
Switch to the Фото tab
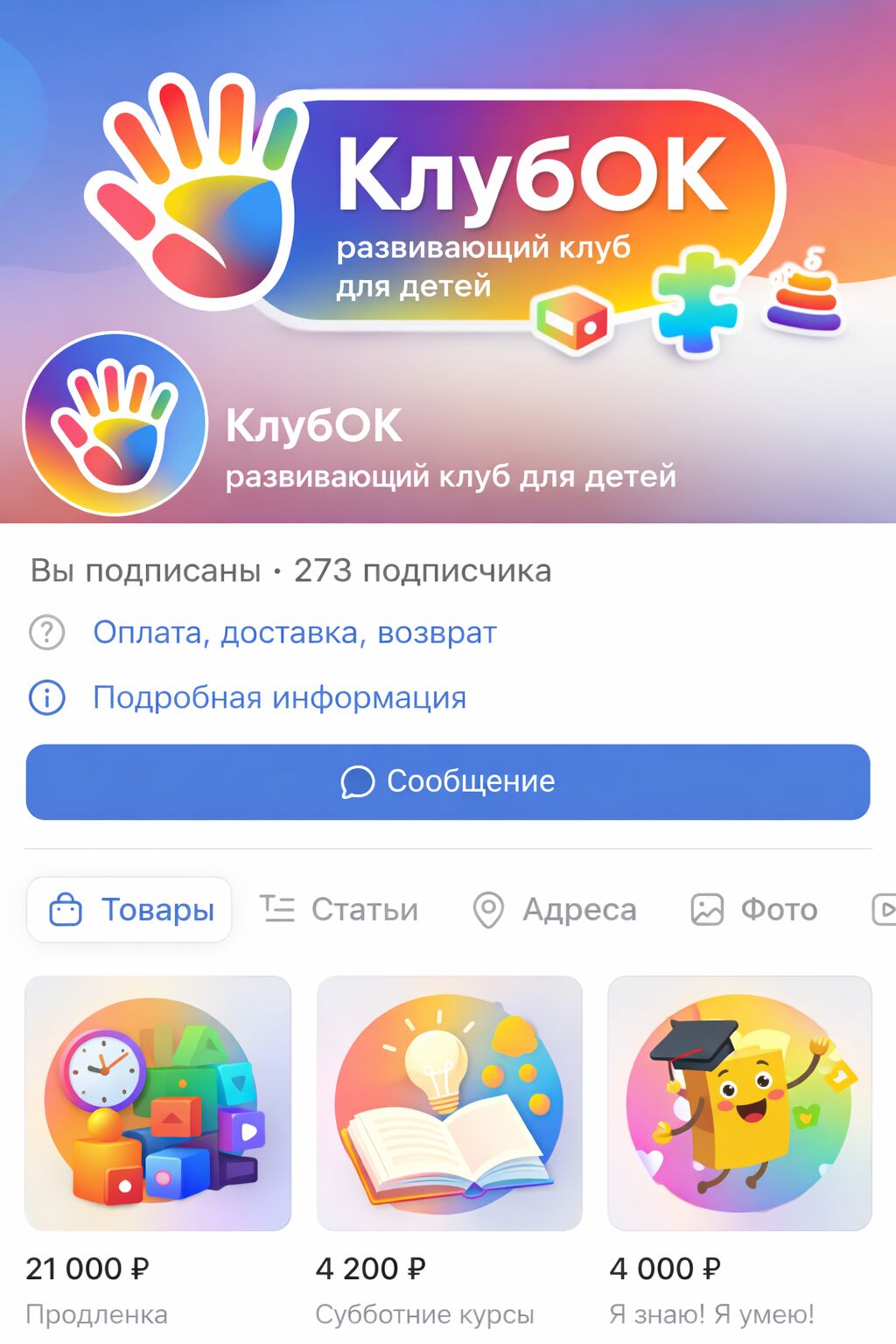pos(754,909)
